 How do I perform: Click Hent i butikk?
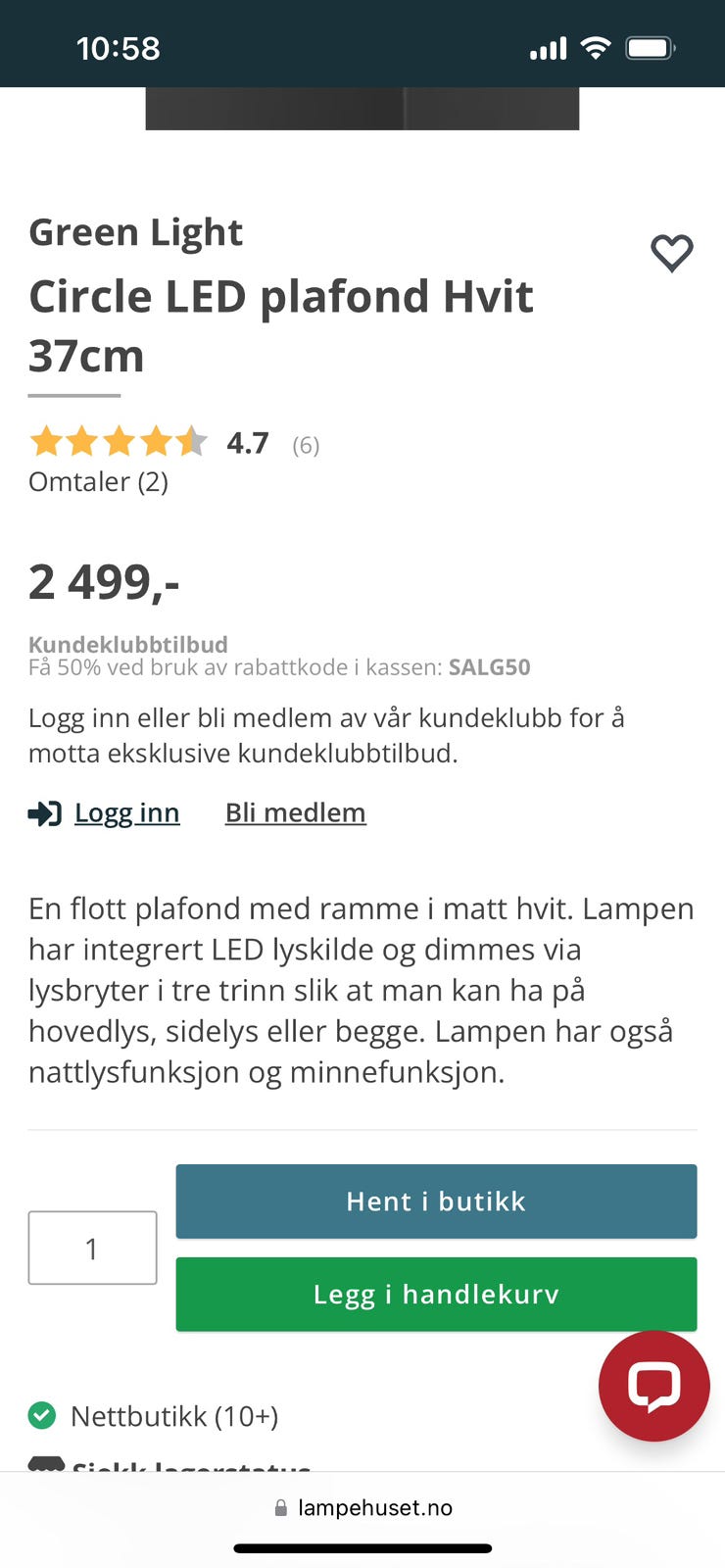point(436,1200)
